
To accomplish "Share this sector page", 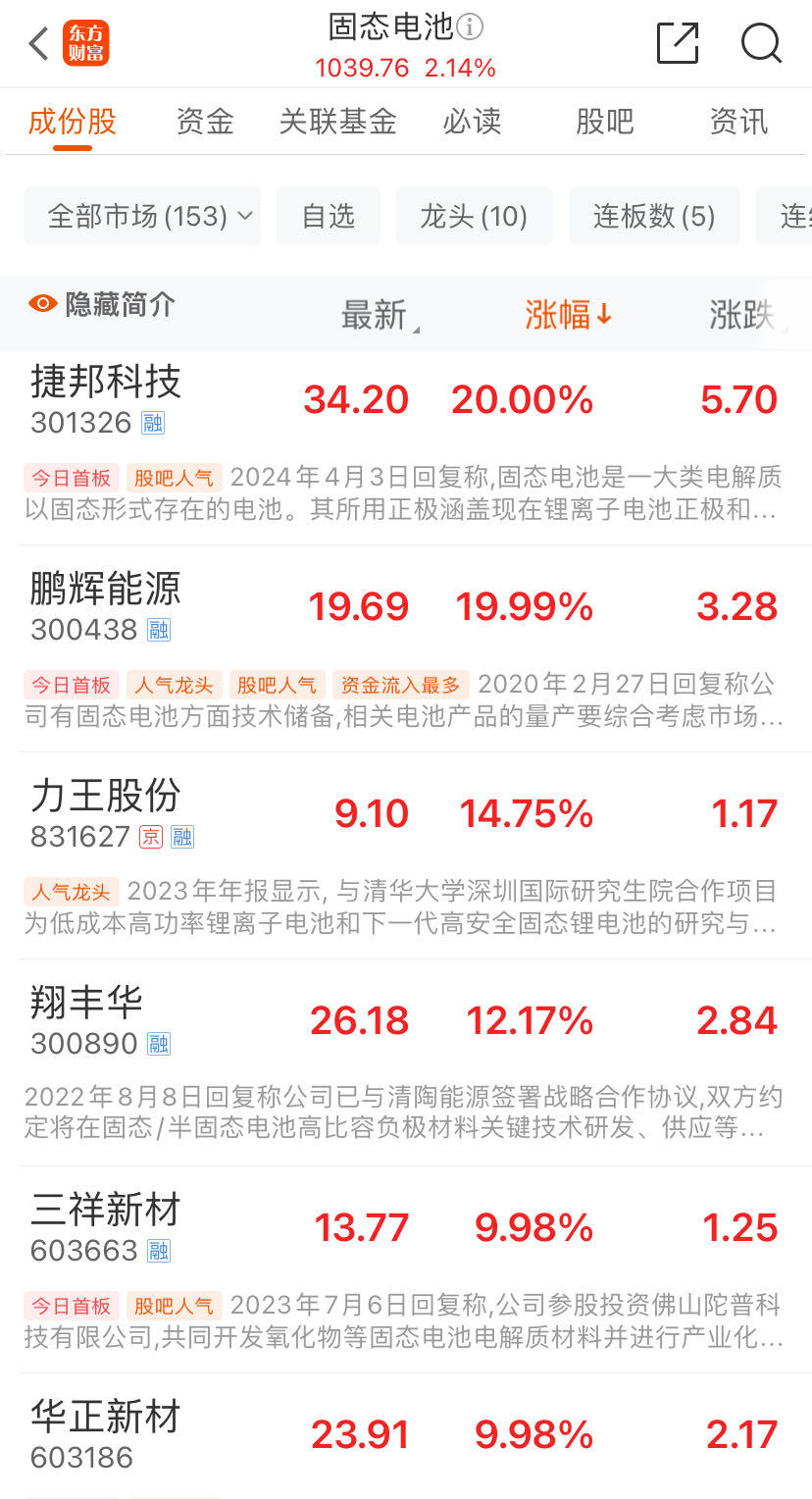I will (677, 43).
